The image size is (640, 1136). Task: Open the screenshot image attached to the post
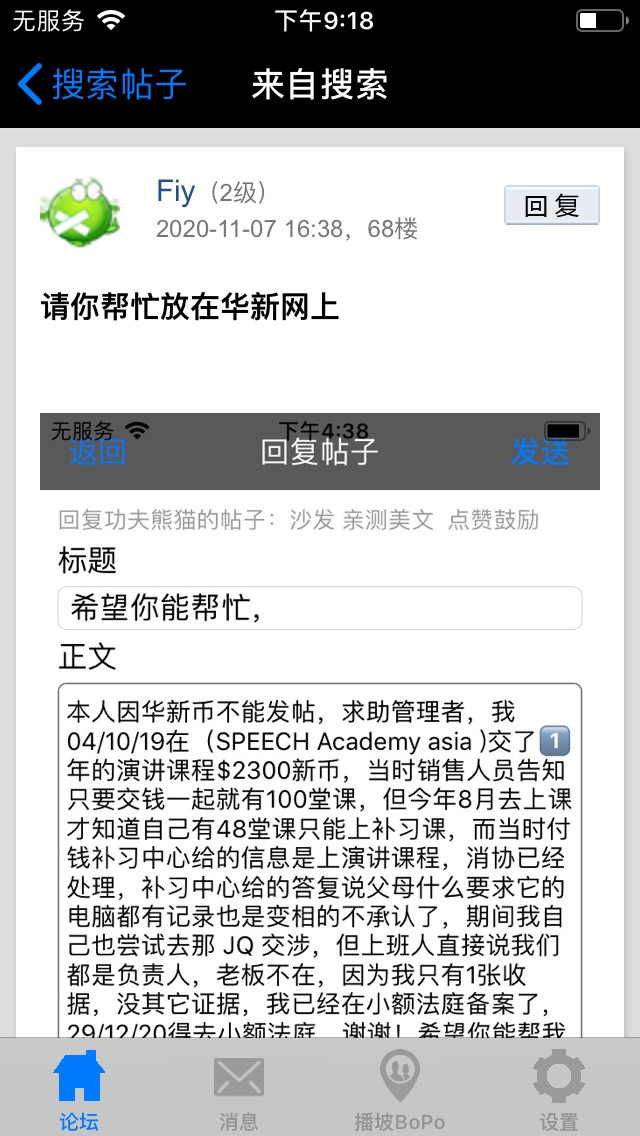point(320,720)
